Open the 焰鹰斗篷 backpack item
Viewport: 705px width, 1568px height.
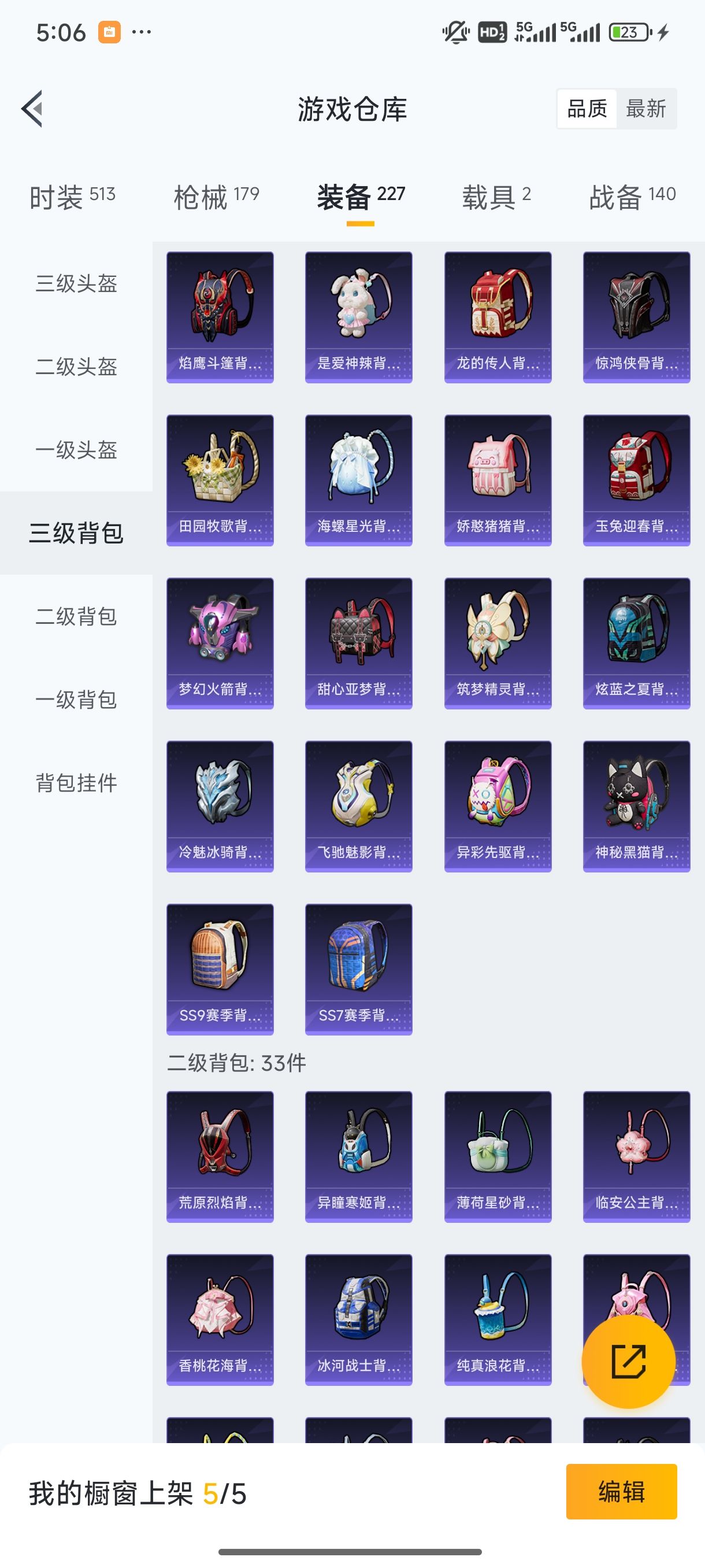tap(220, 317)
